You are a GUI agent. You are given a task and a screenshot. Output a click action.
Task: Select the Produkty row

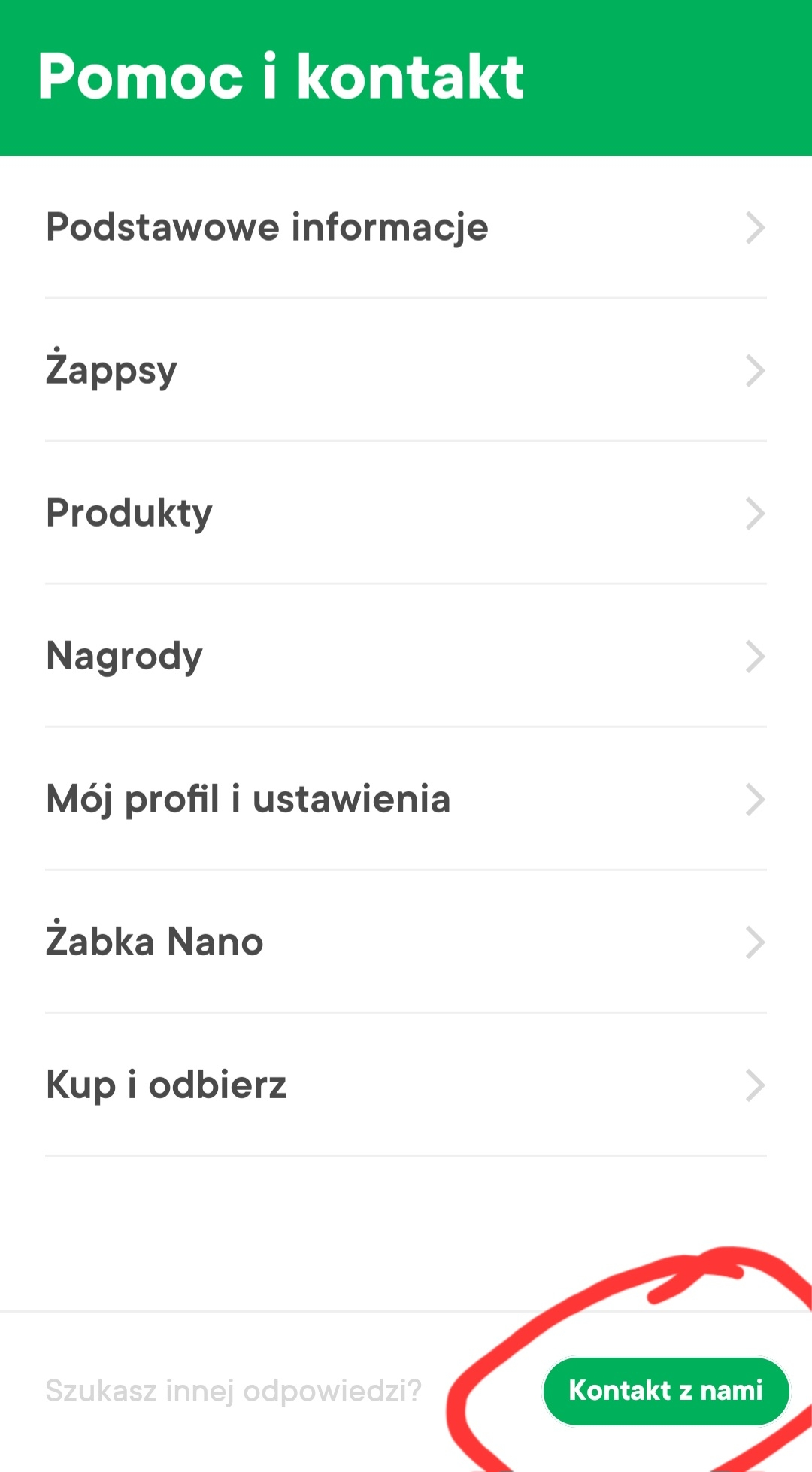coord(406,513)
